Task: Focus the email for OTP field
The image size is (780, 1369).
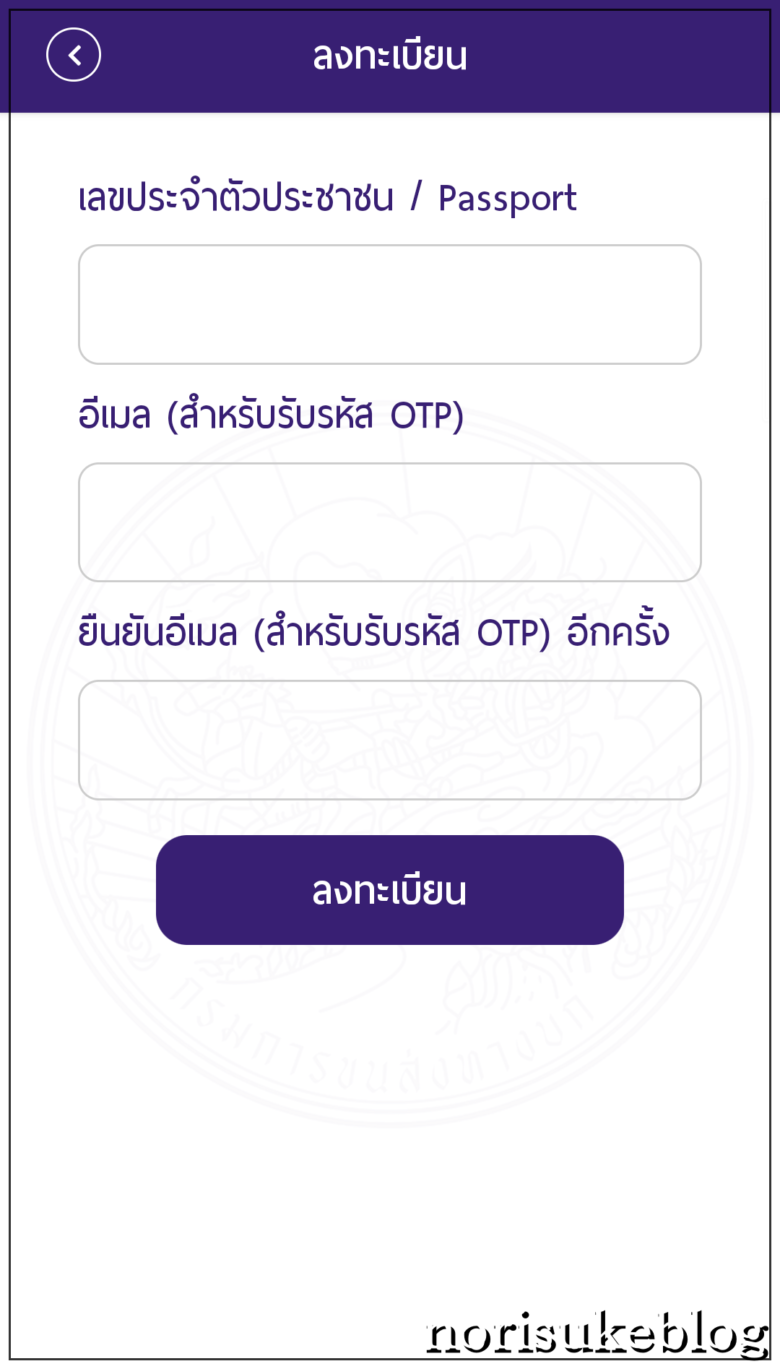Action: coord(390,522)
